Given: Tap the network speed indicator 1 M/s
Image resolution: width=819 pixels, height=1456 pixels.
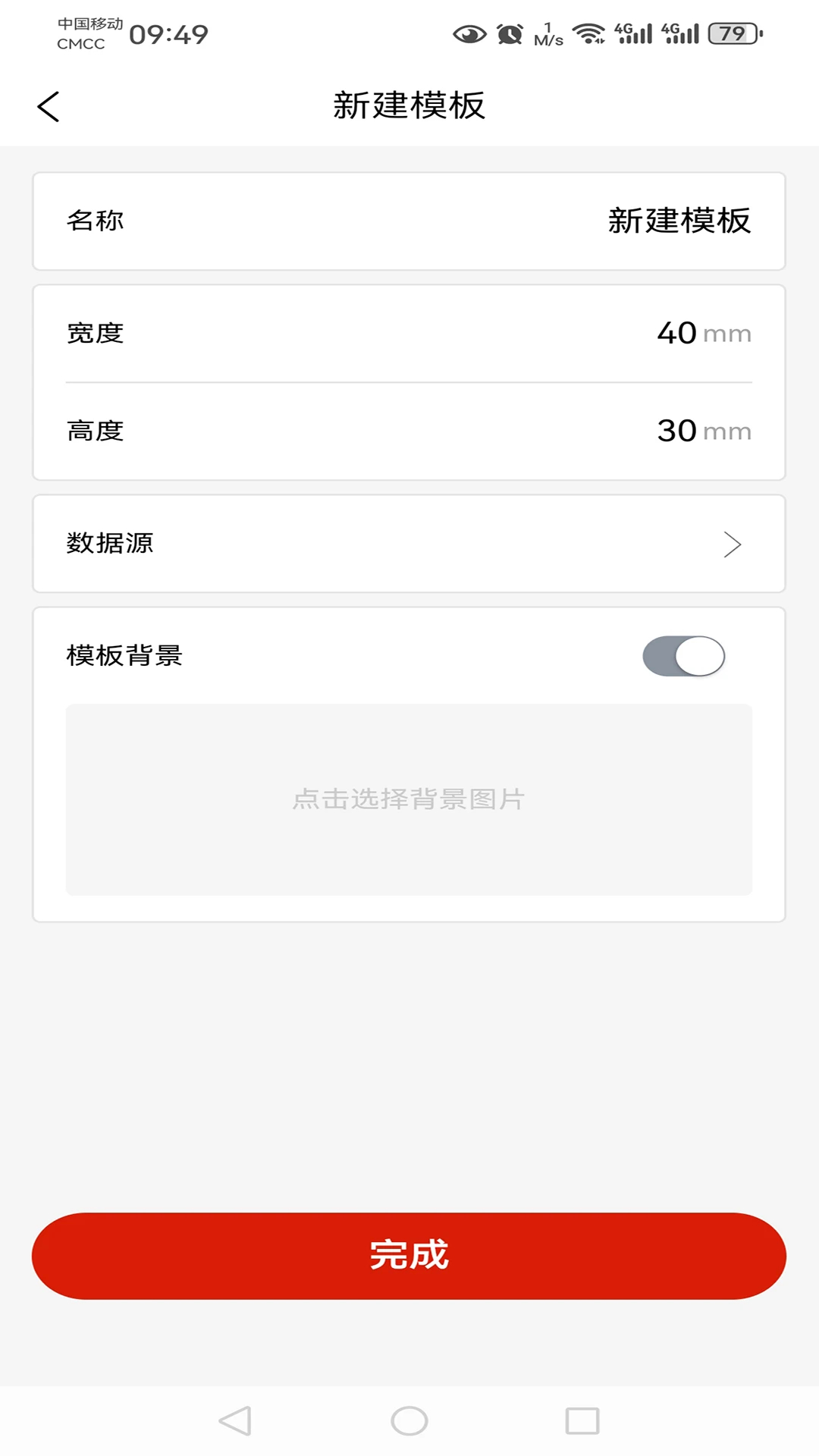Looking at the screenshot, I should (548, 34).
